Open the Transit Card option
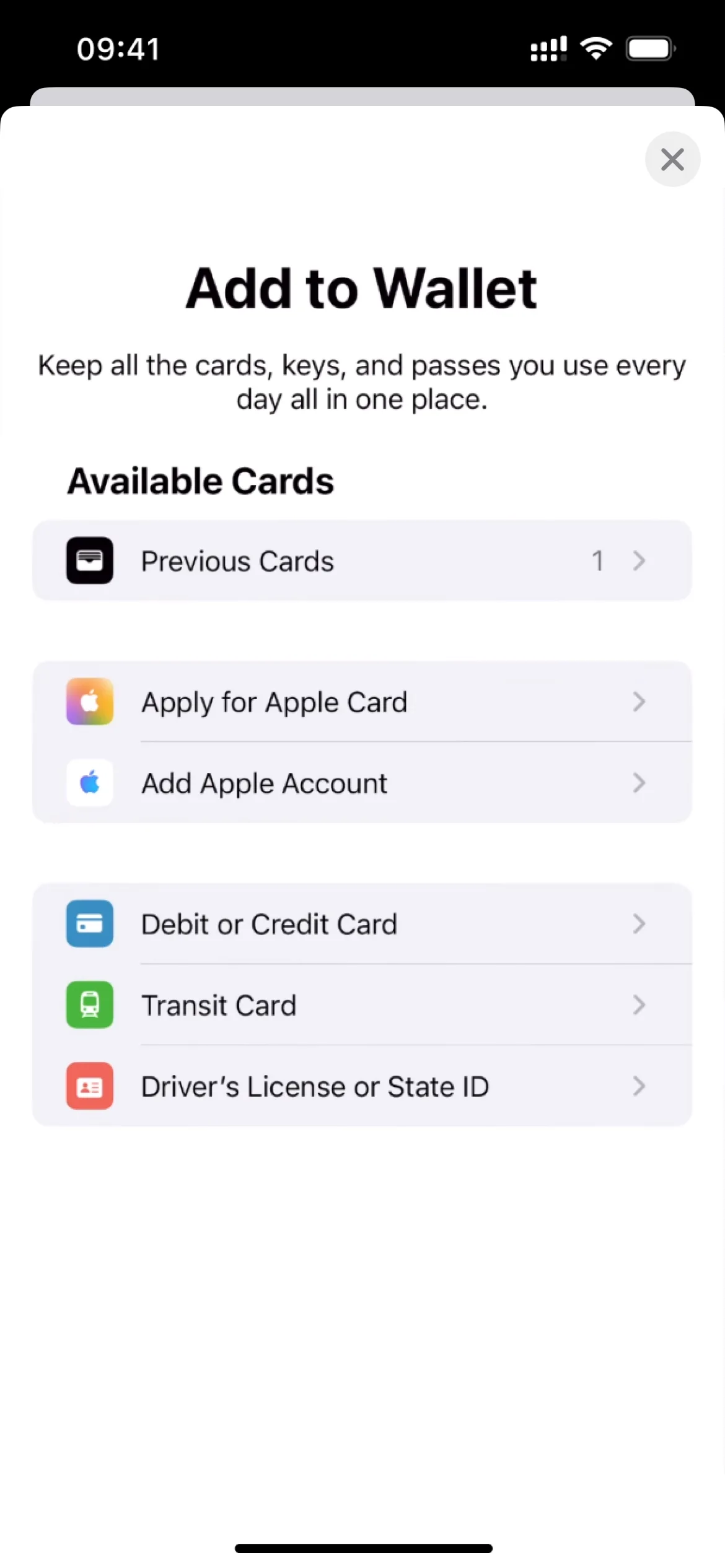 (x=362, y=1004)
